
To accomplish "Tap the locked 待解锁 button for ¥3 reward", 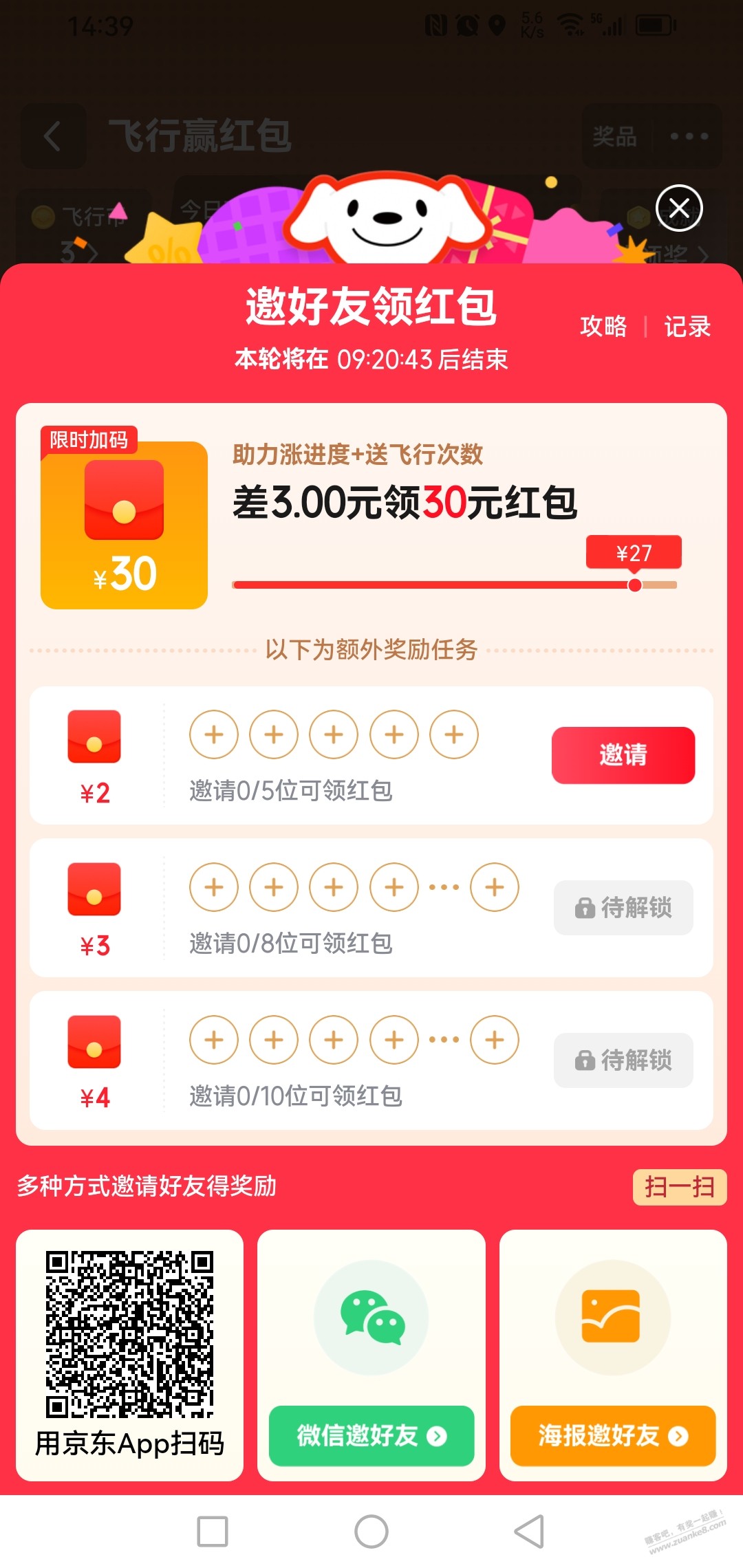I will tap(623, 908).
